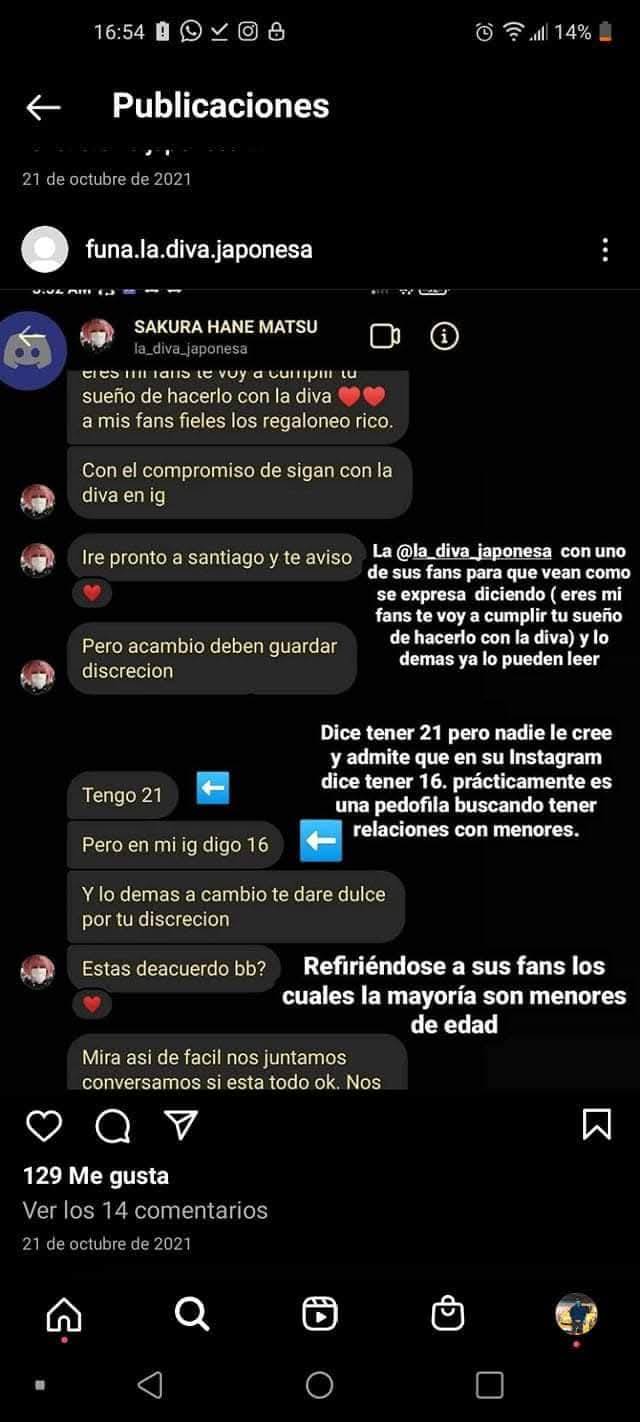Go back from Publicaciones
640x1422 pixels.
point(43,107)
